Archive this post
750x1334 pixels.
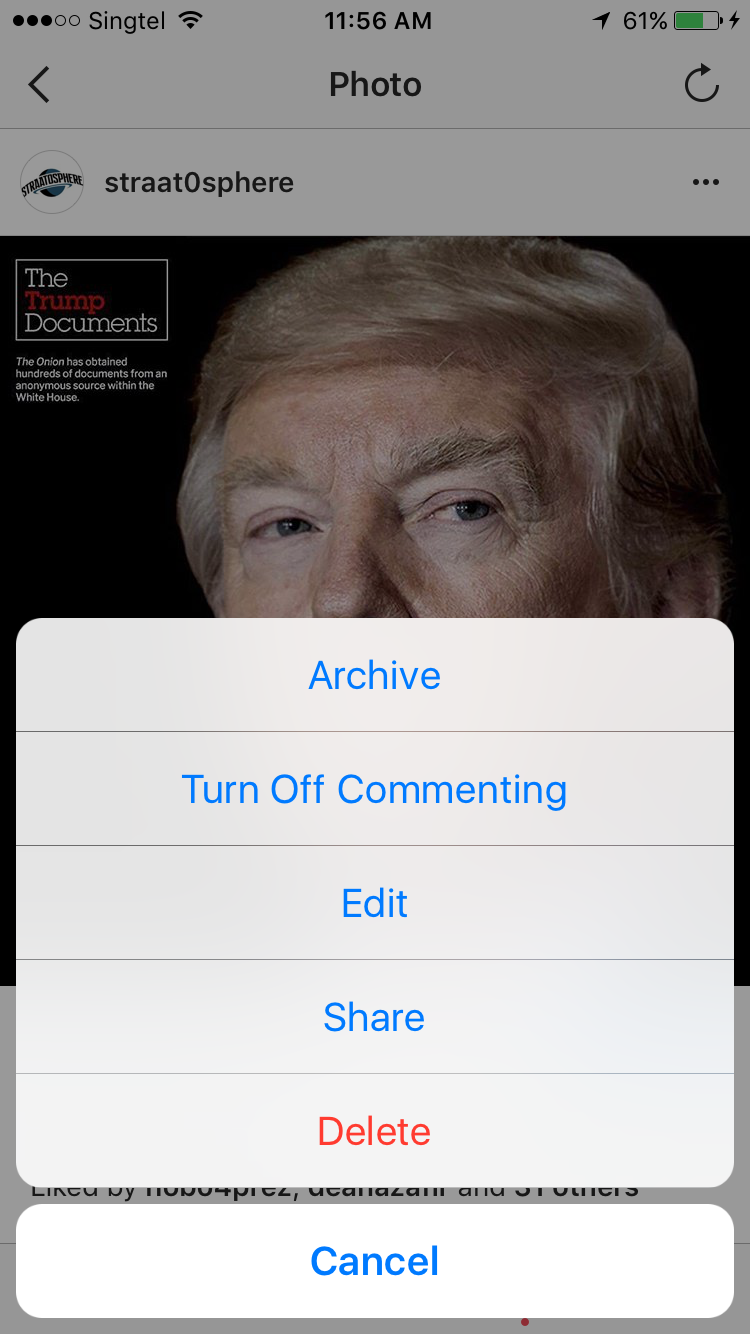click(x=374, y=675)
